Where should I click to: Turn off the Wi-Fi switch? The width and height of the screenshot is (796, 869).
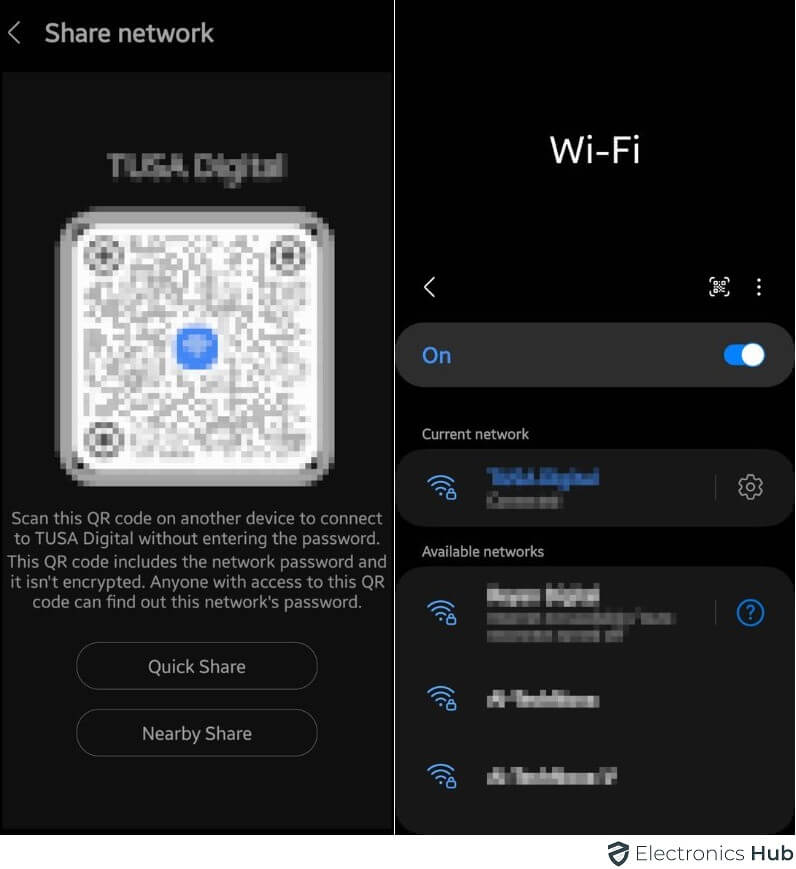click(744, 355)
